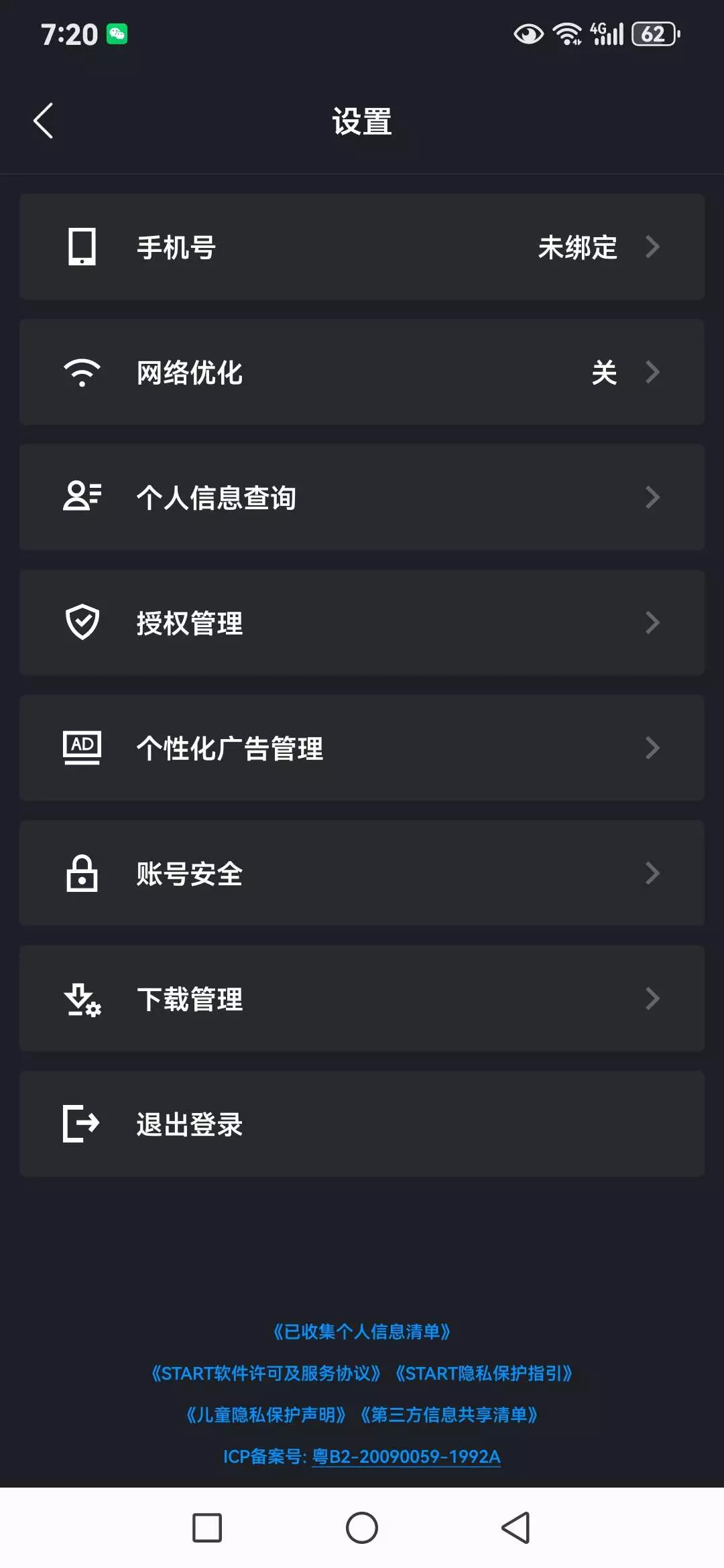This screenshot has width=724, height=1568.
Task: Open the ICP备案号 粤B2-20090059-1992A link
Action: (406, 1457)
